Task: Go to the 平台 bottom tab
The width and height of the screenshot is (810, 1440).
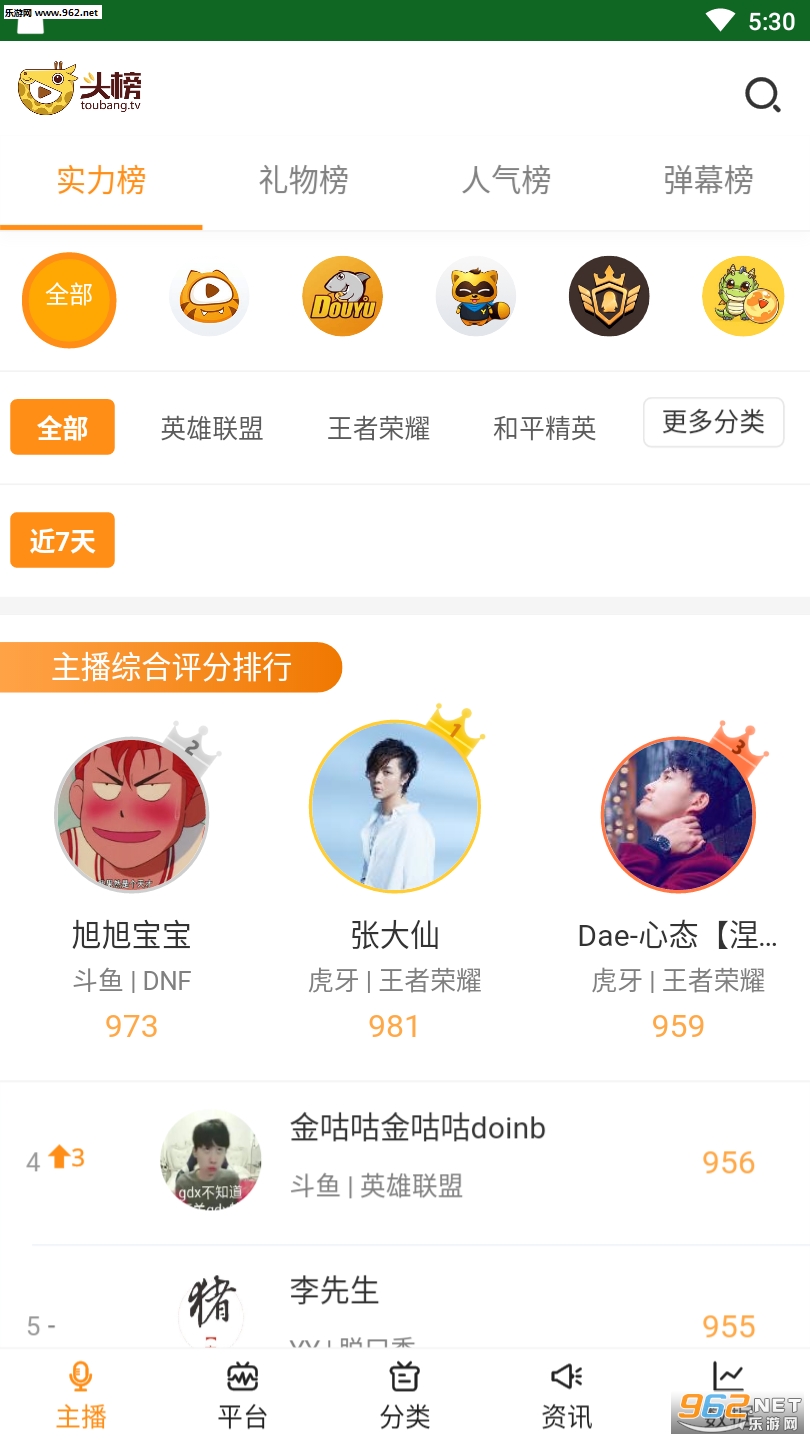Action: coord(242,1396)
